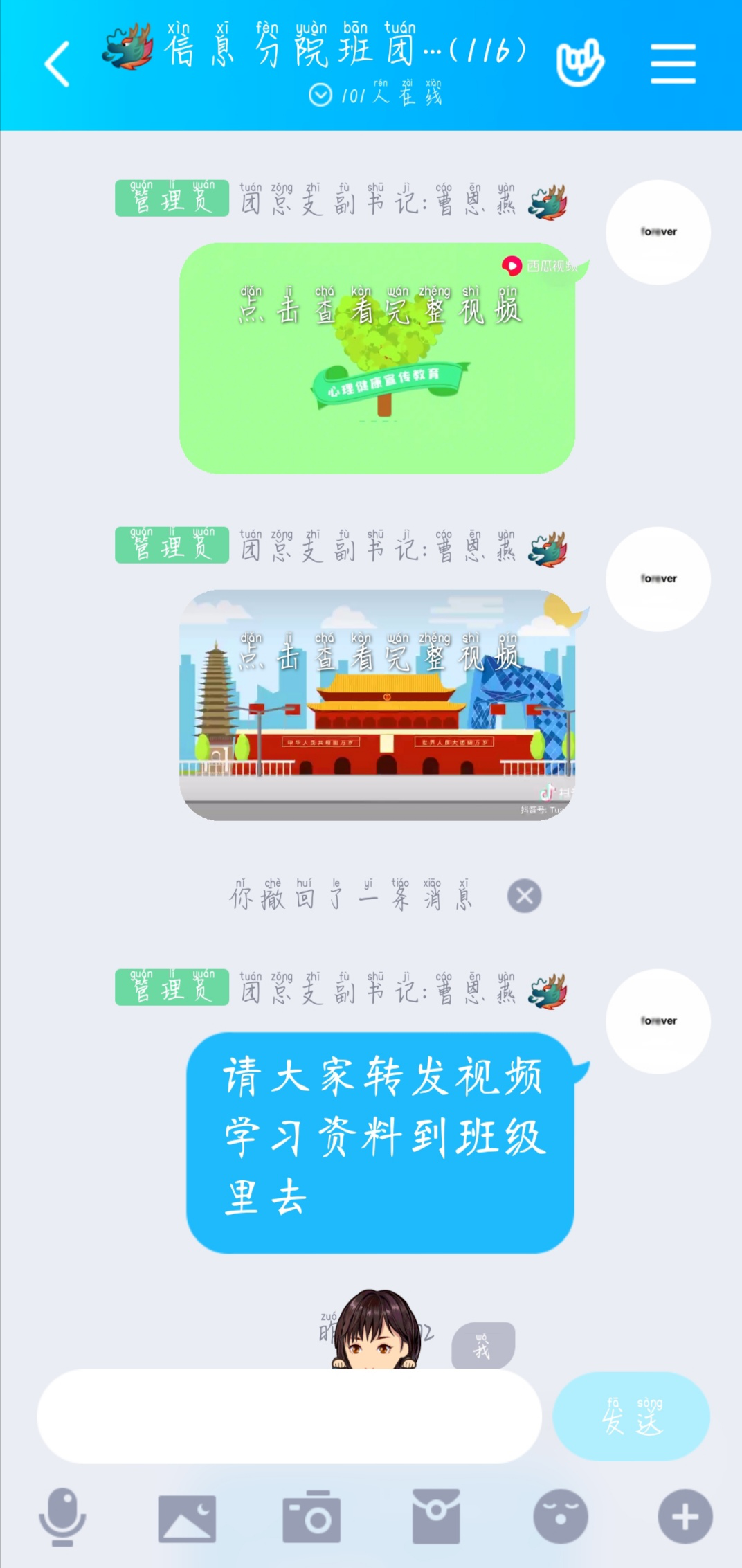742x1568 pixels.
Task: Dismiss the recalled message notice
Action: point(524,896)
